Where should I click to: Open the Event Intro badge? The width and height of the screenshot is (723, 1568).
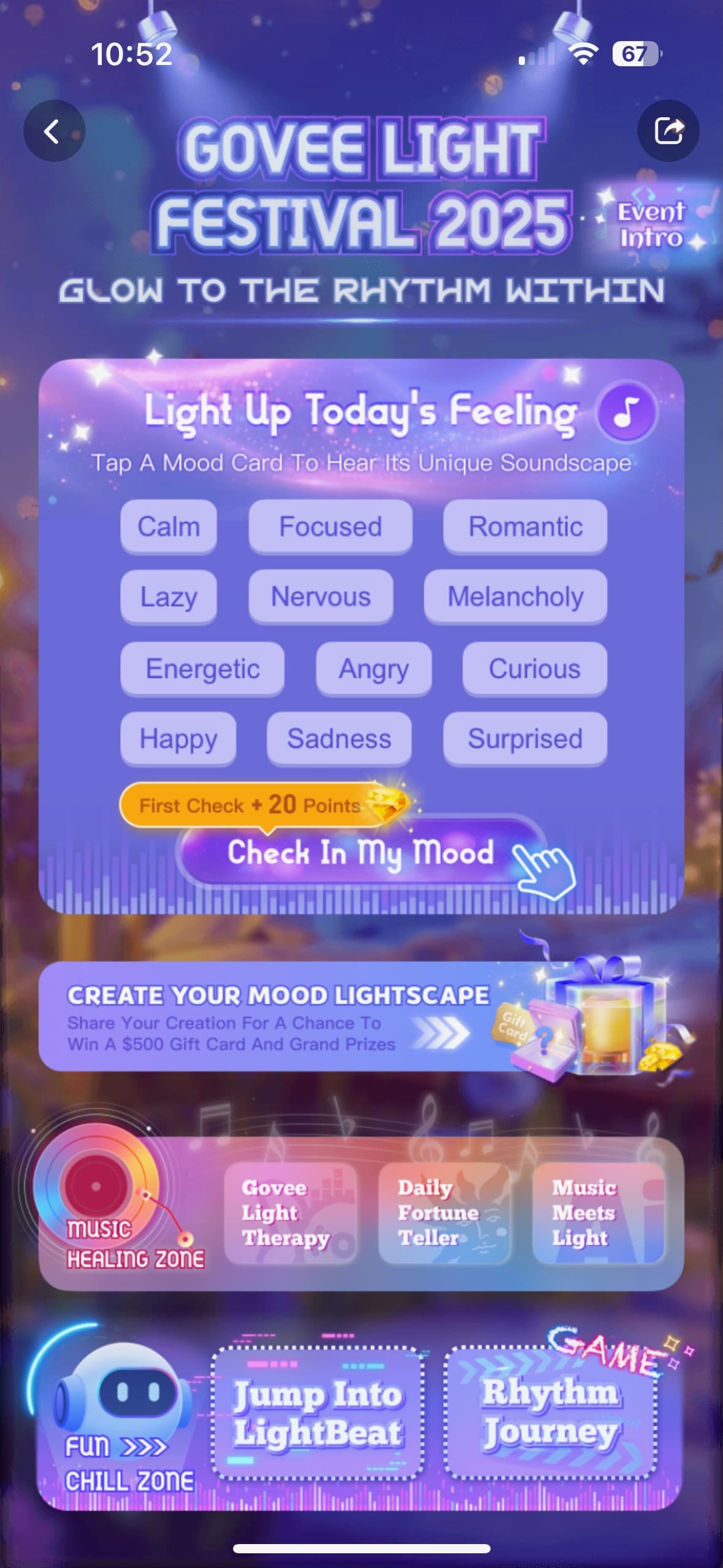tap(651, 225)
